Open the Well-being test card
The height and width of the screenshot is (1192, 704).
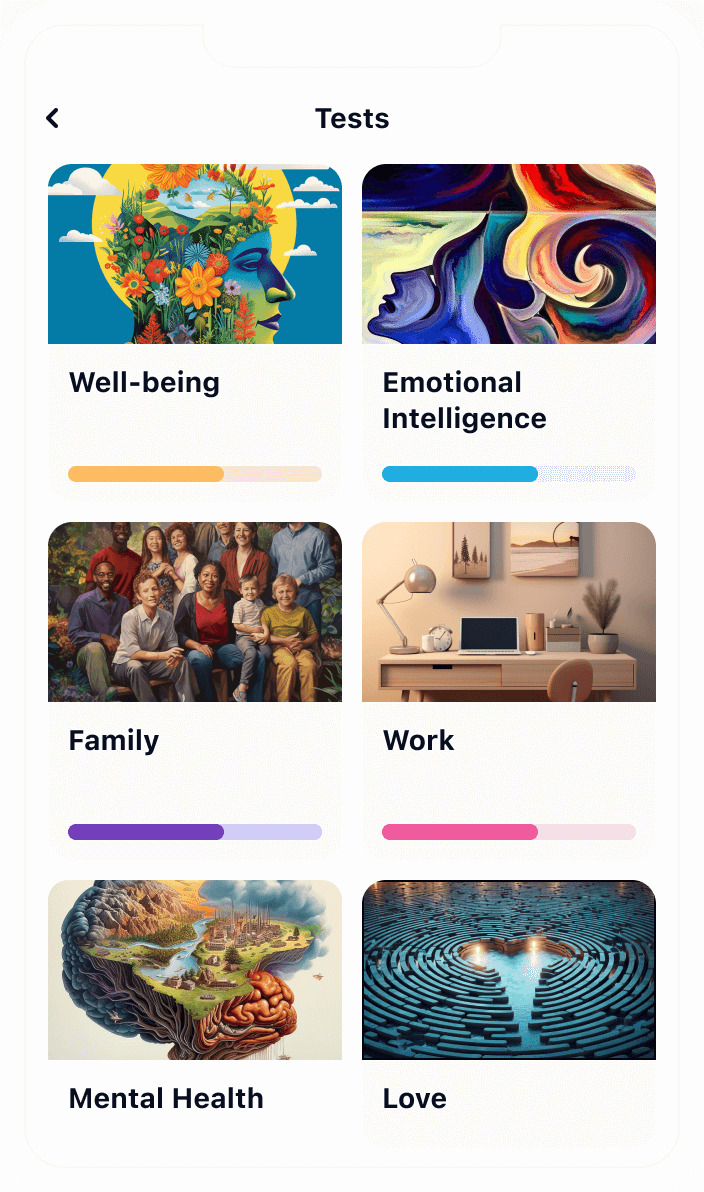click(195, 330)
